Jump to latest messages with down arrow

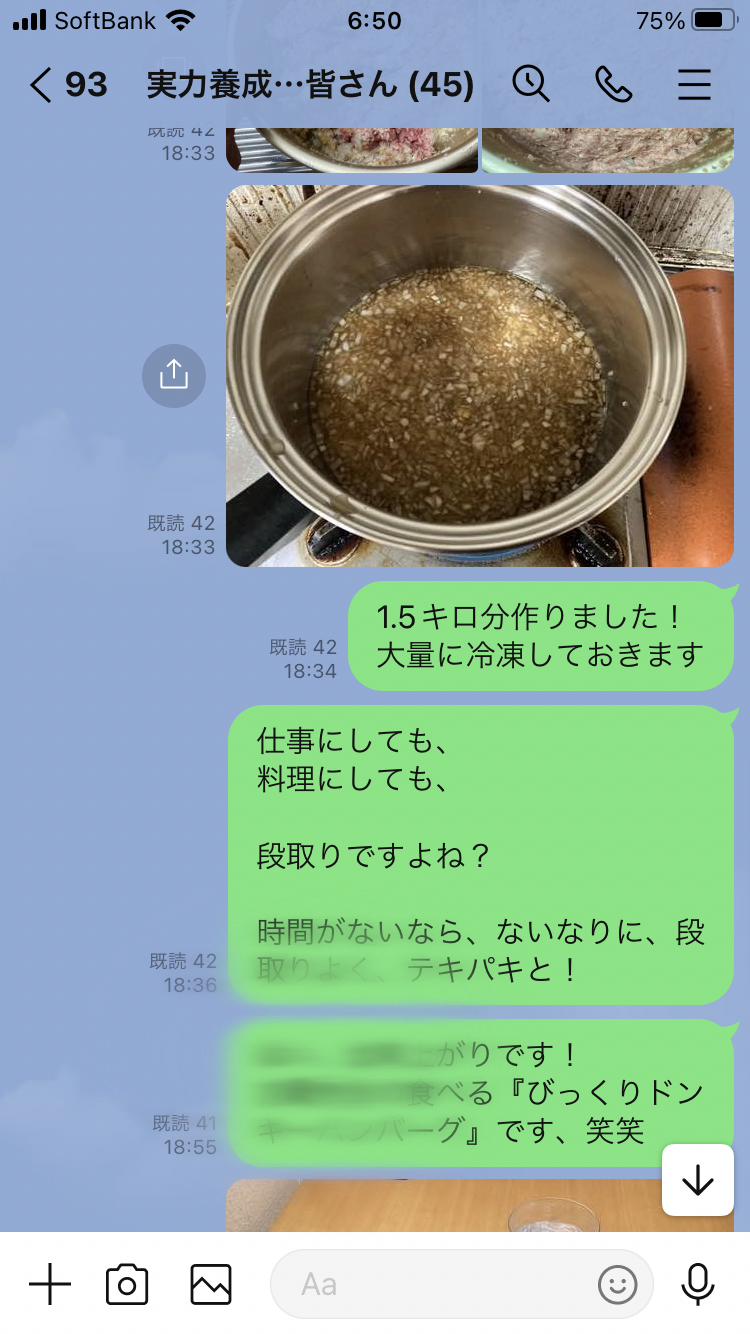pos(698,1180)
